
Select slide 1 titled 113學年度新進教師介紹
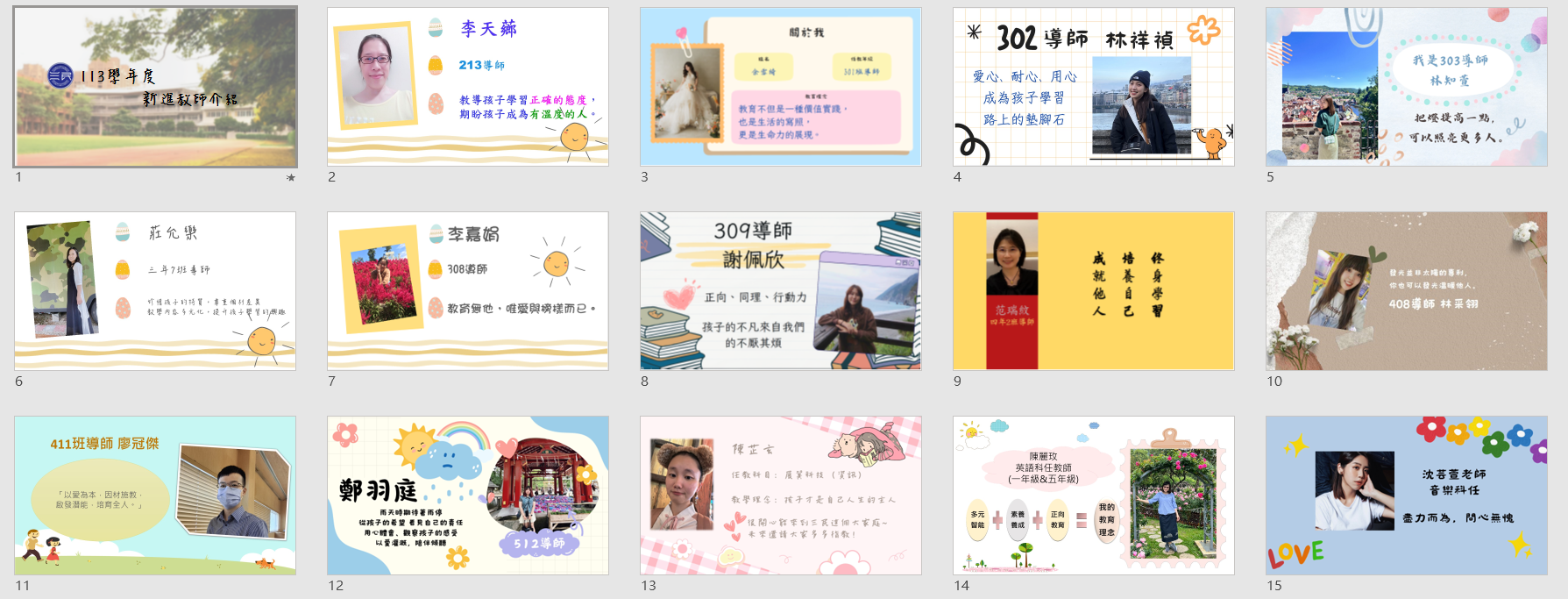pos(155,87)
